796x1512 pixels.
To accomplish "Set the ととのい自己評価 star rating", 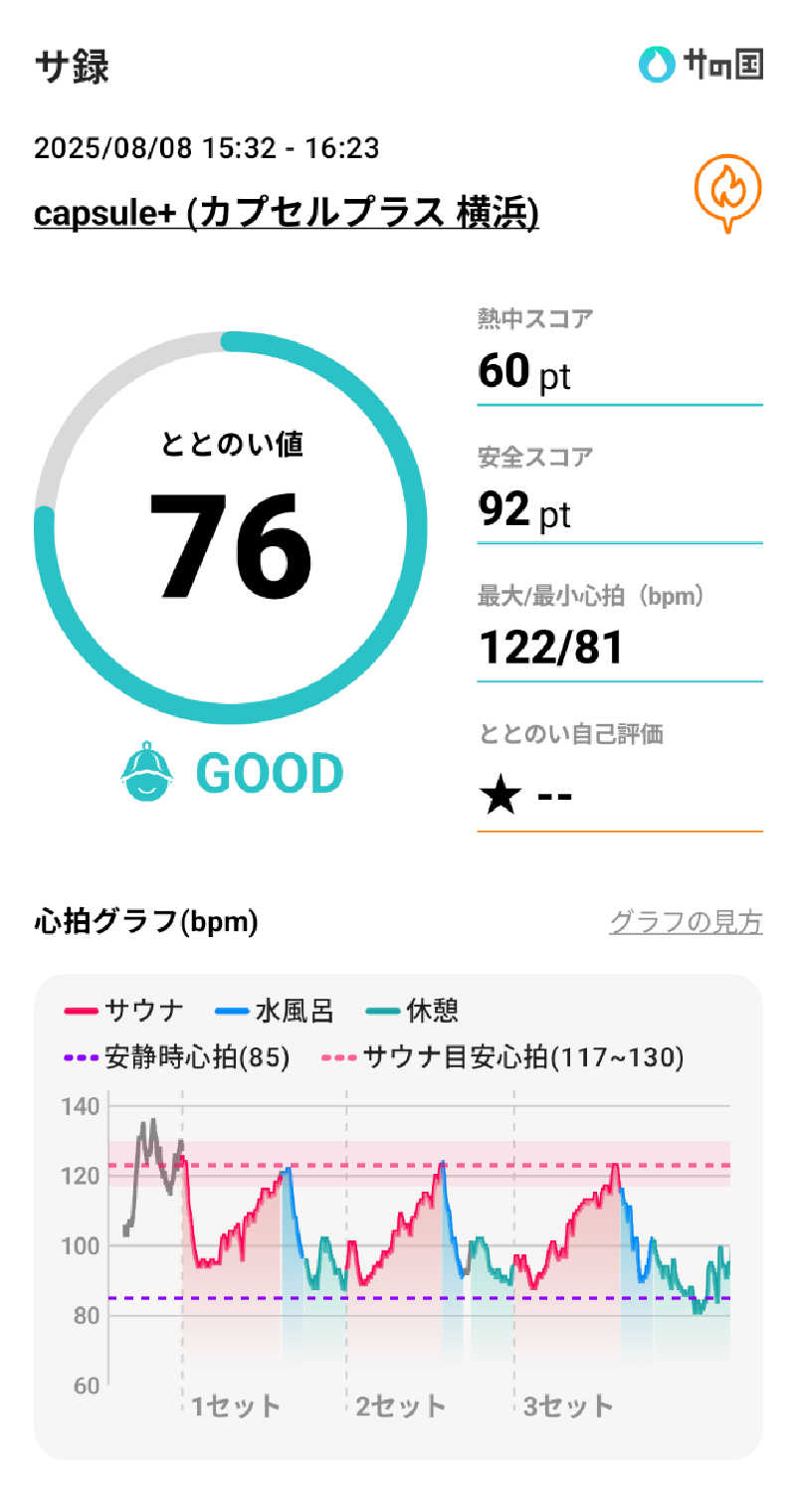I will [x=527, y=796].
